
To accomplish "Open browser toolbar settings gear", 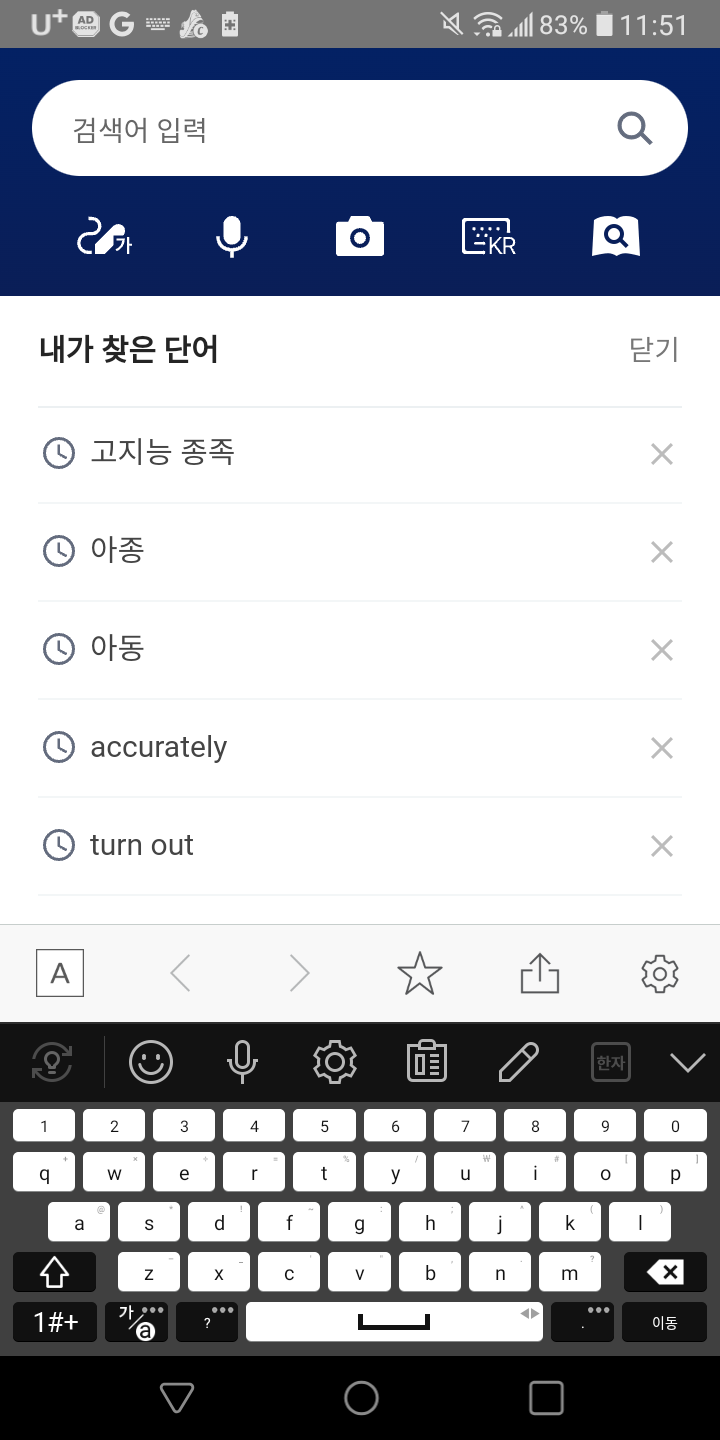I will coord(660,973).
